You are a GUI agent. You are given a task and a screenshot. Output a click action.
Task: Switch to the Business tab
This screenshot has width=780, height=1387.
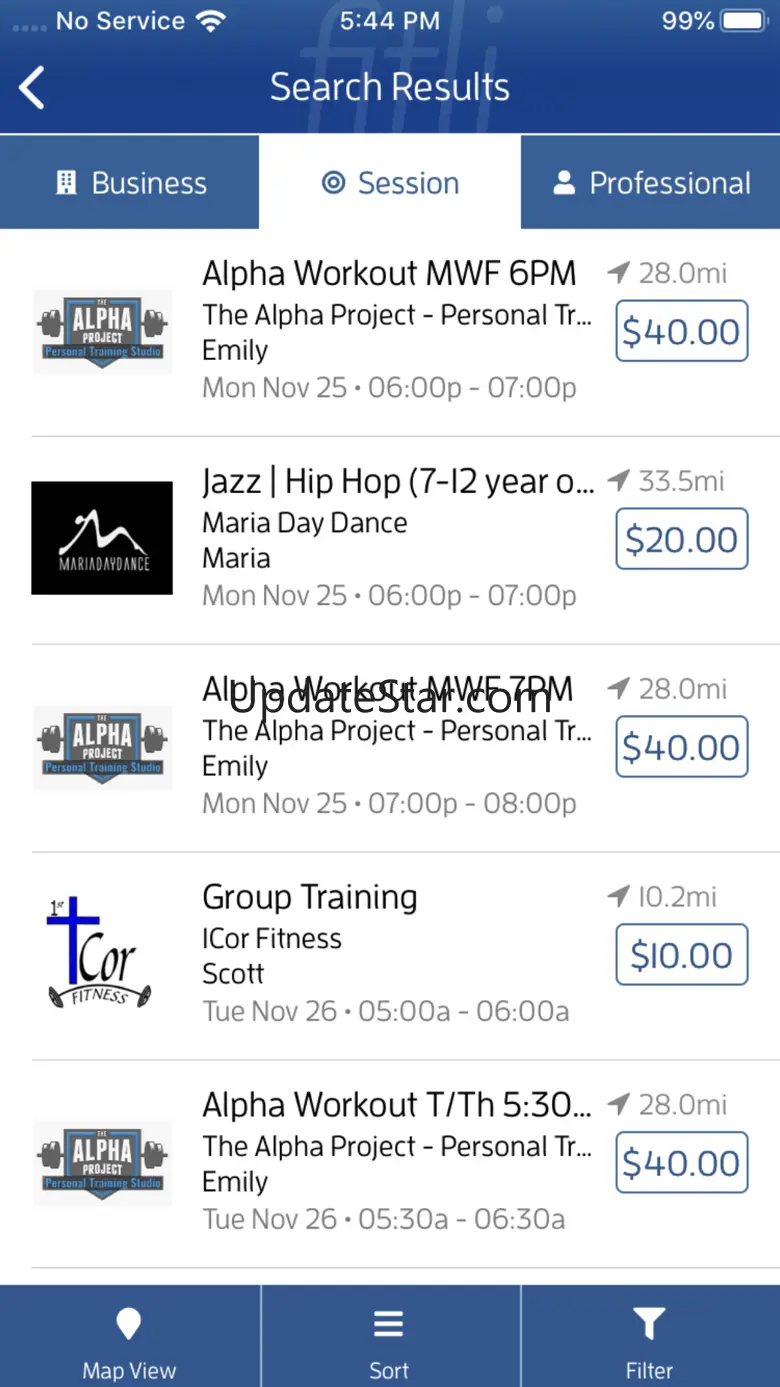130,183
